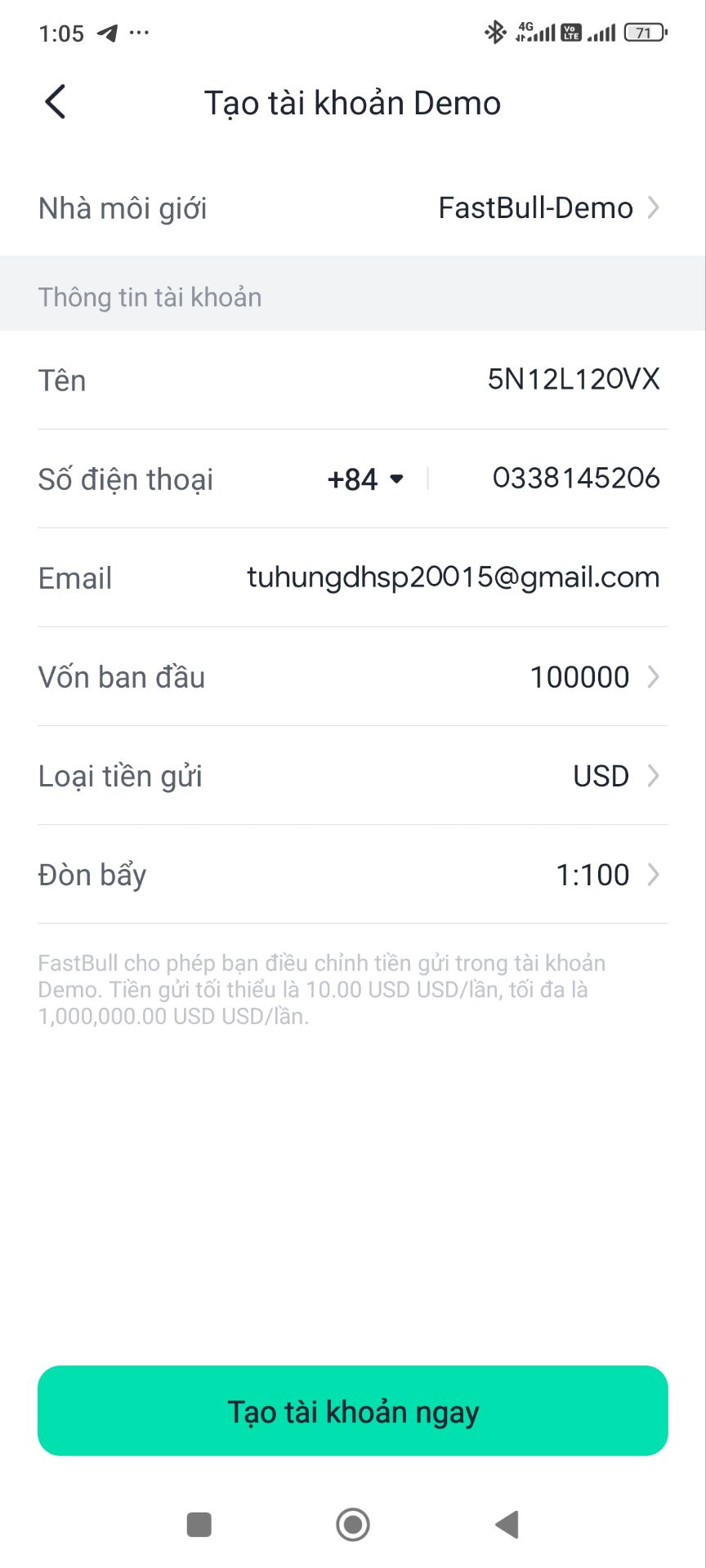Edit the phone number field
Screen dimensions: 706x1568
pos(575,479)
